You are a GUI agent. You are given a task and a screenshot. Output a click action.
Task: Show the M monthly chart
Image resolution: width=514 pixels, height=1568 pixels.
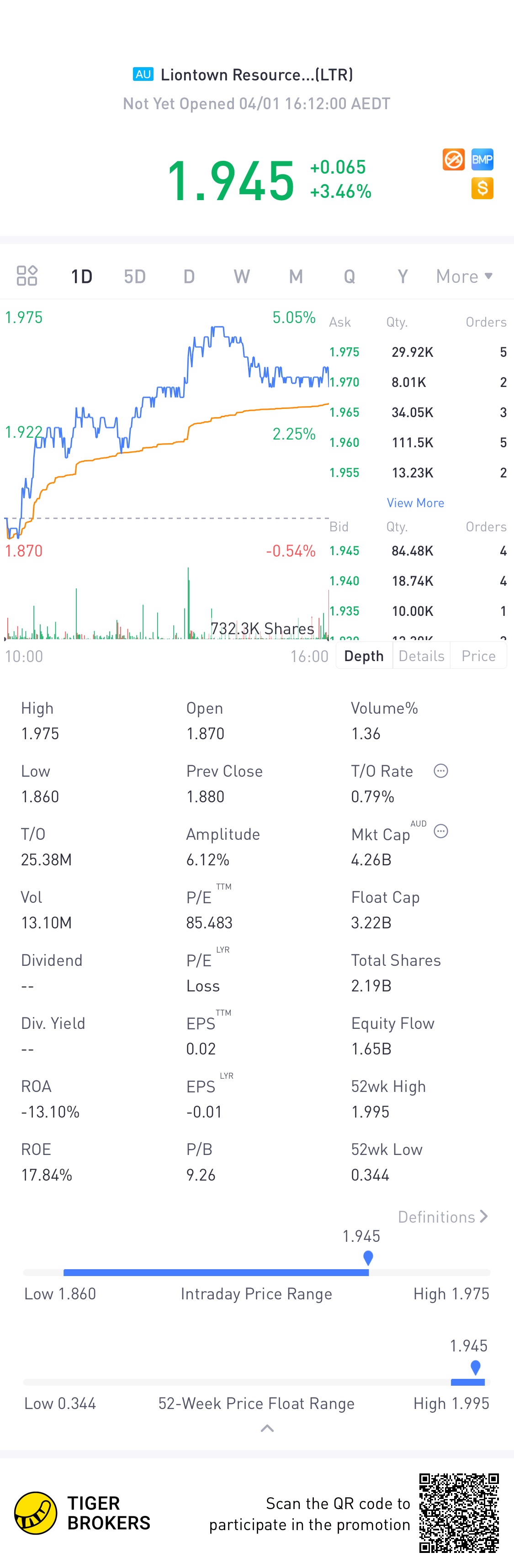coord(296,276)
